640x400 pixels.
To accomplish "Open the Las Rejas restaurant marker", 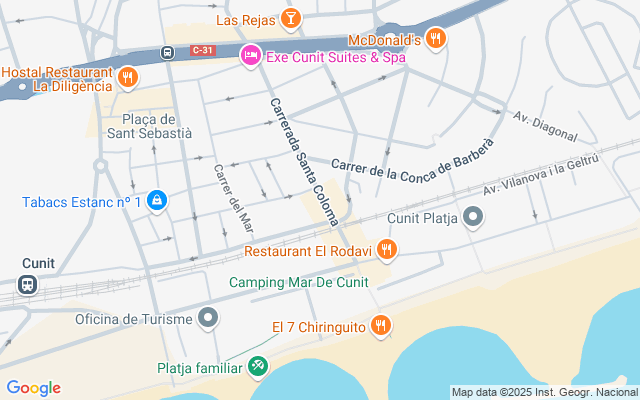I will [289, 18].
